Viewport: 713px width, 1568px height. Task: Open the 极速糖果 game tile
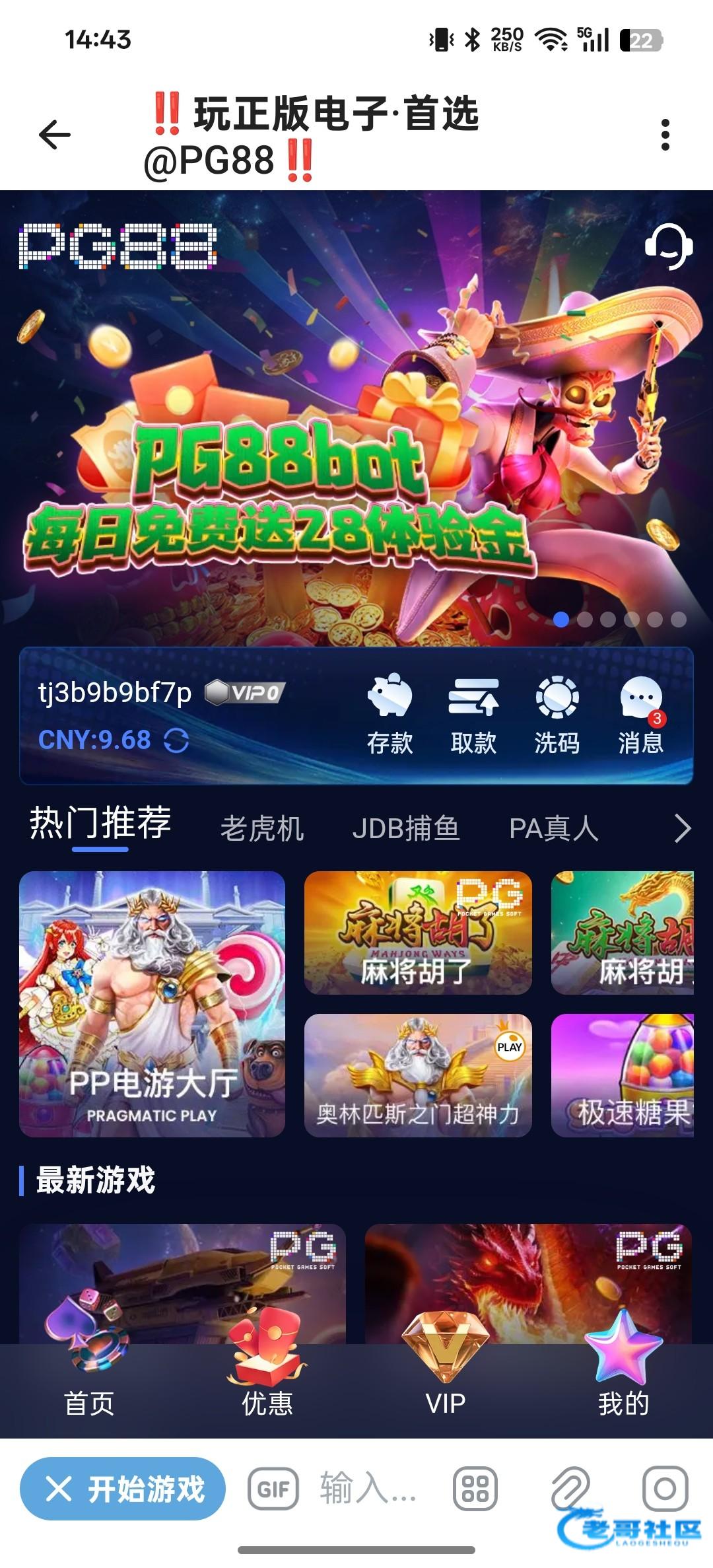[x=623, y=1075]
